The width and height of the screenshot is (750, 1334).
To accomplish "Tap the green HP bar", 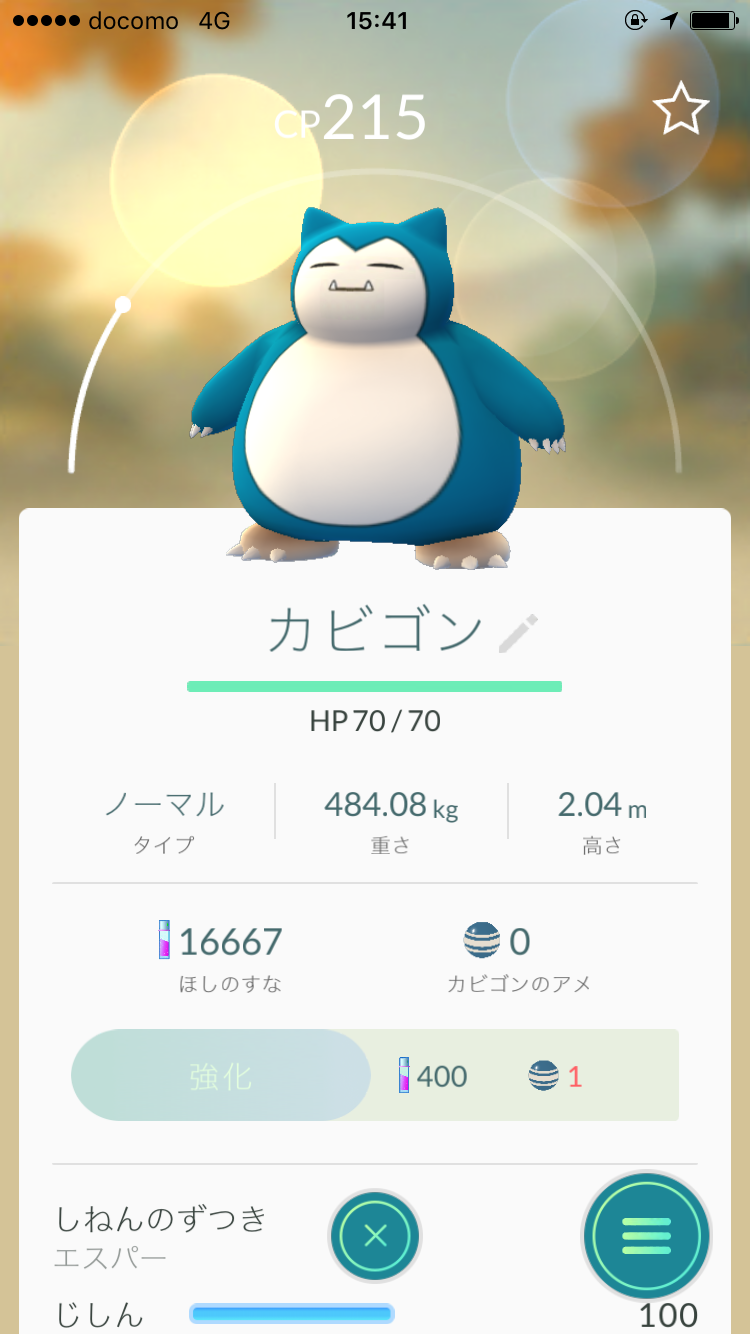I will (375, 686).
